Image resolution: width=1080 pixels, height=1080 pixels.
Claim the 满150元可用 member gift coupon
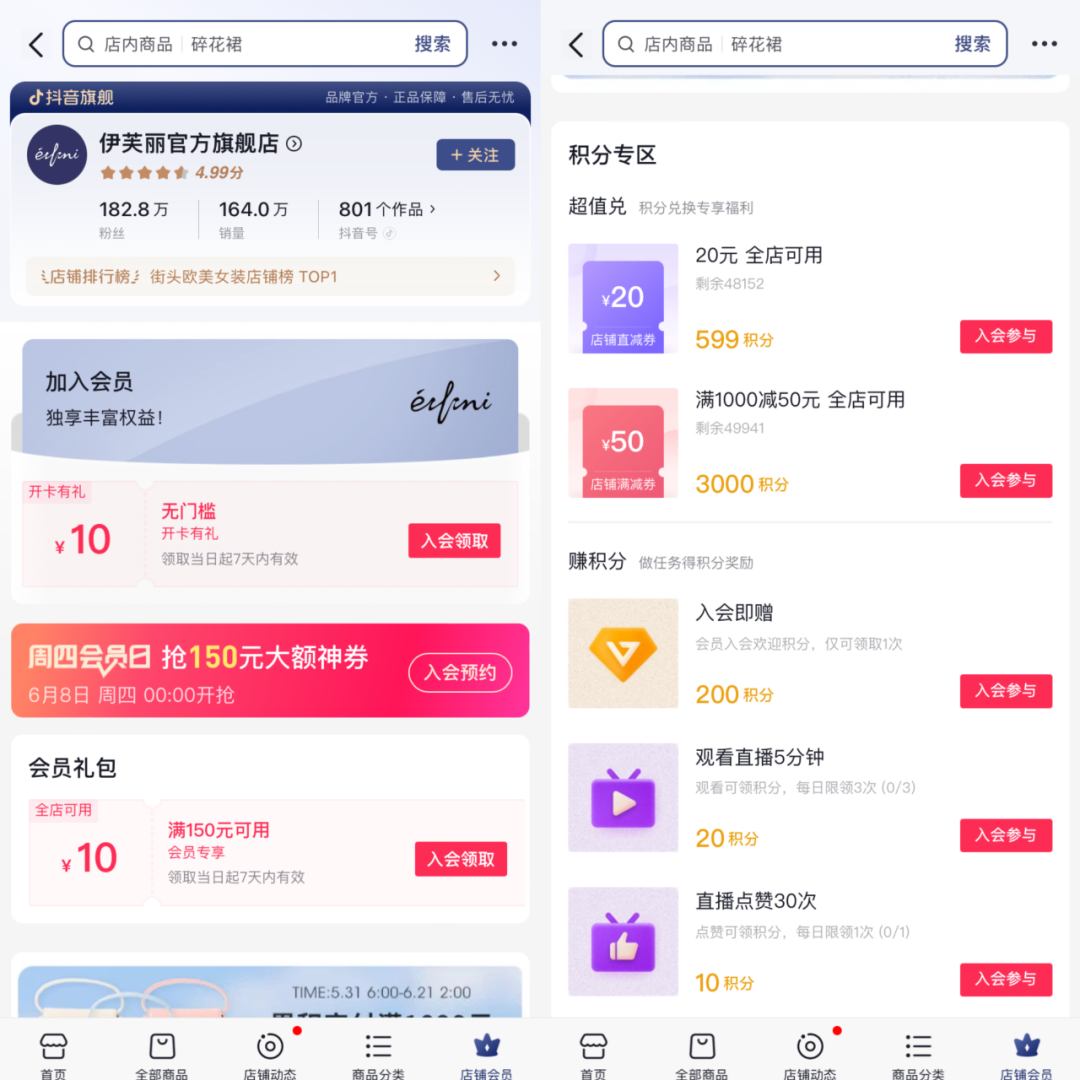[460, 859]
